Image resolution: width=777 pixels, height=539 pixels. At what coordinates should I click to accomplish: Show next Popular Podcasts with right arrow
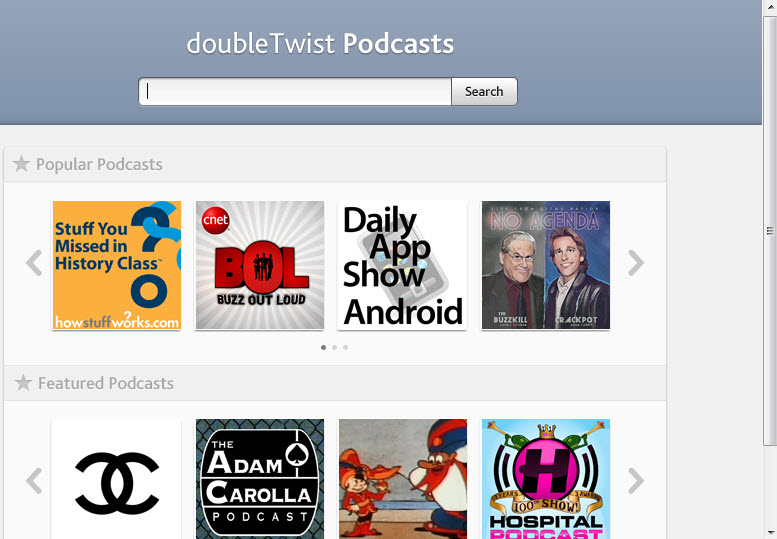(636, 263)
